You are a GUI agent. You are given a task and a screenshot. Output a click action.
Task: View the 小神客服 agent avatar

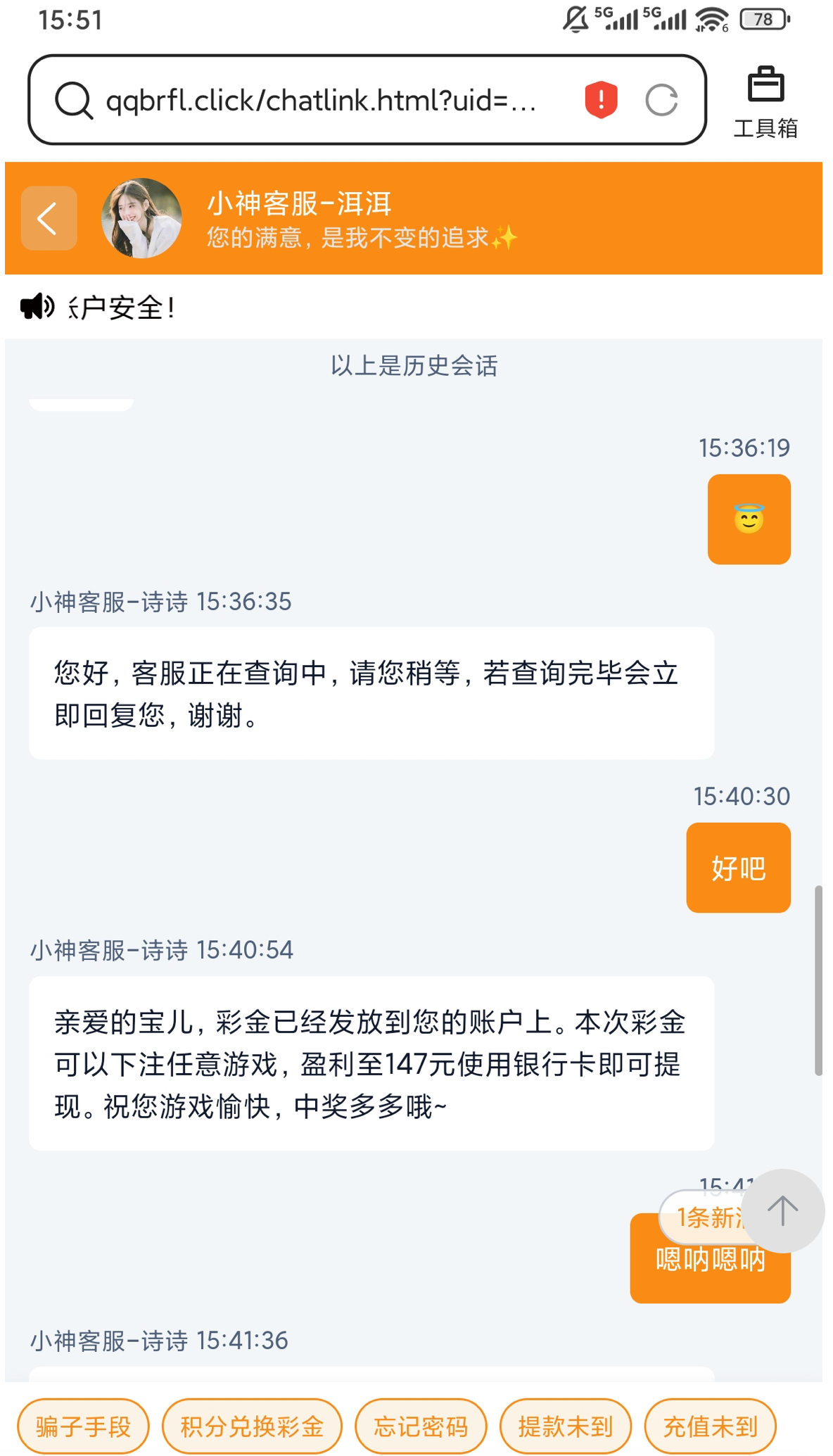click(x=141, y=218)
